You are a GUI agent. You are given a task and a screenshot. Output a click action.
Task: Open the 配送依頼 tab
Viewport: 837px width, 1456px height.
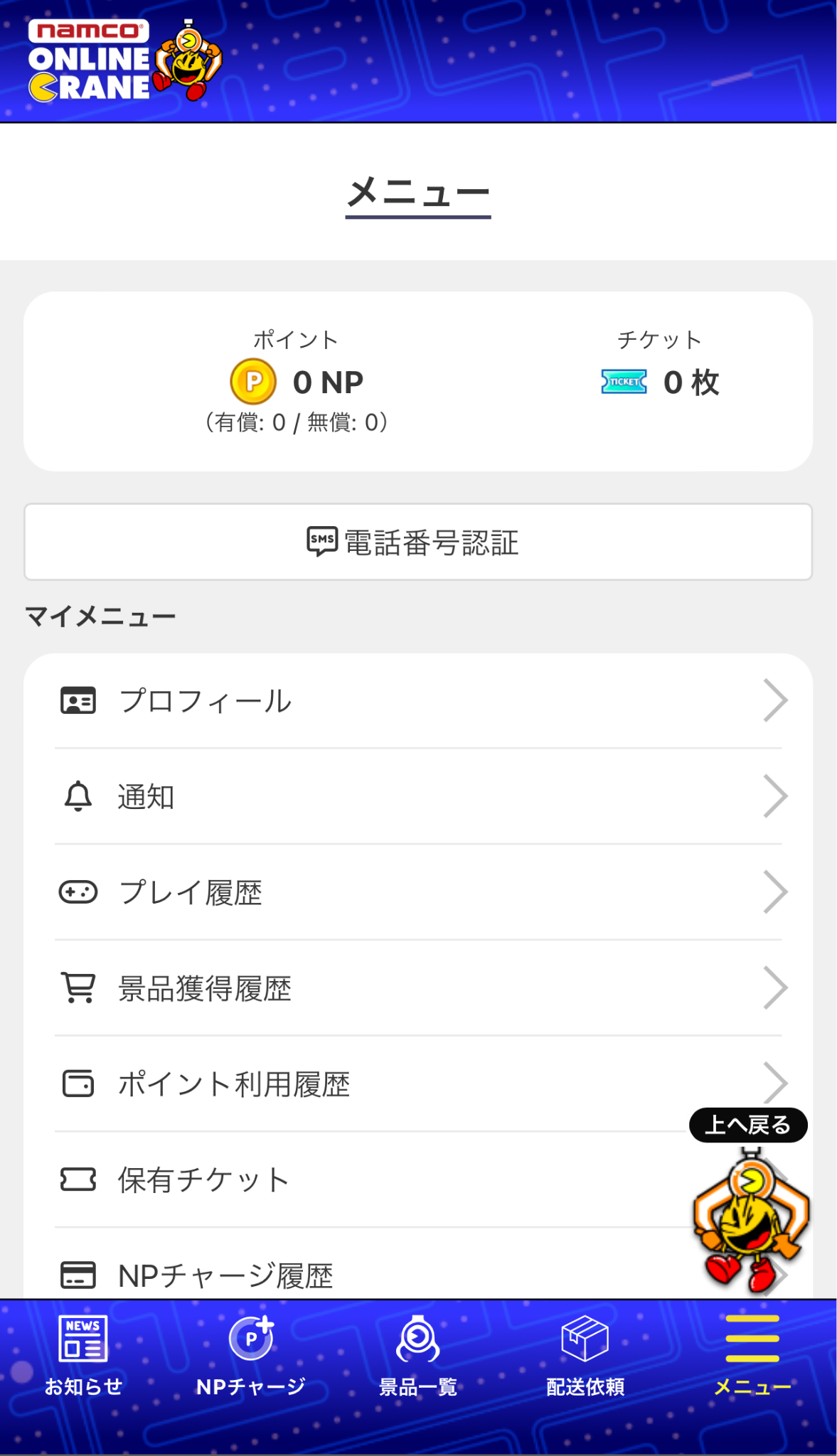click(x=585, y=1356)
